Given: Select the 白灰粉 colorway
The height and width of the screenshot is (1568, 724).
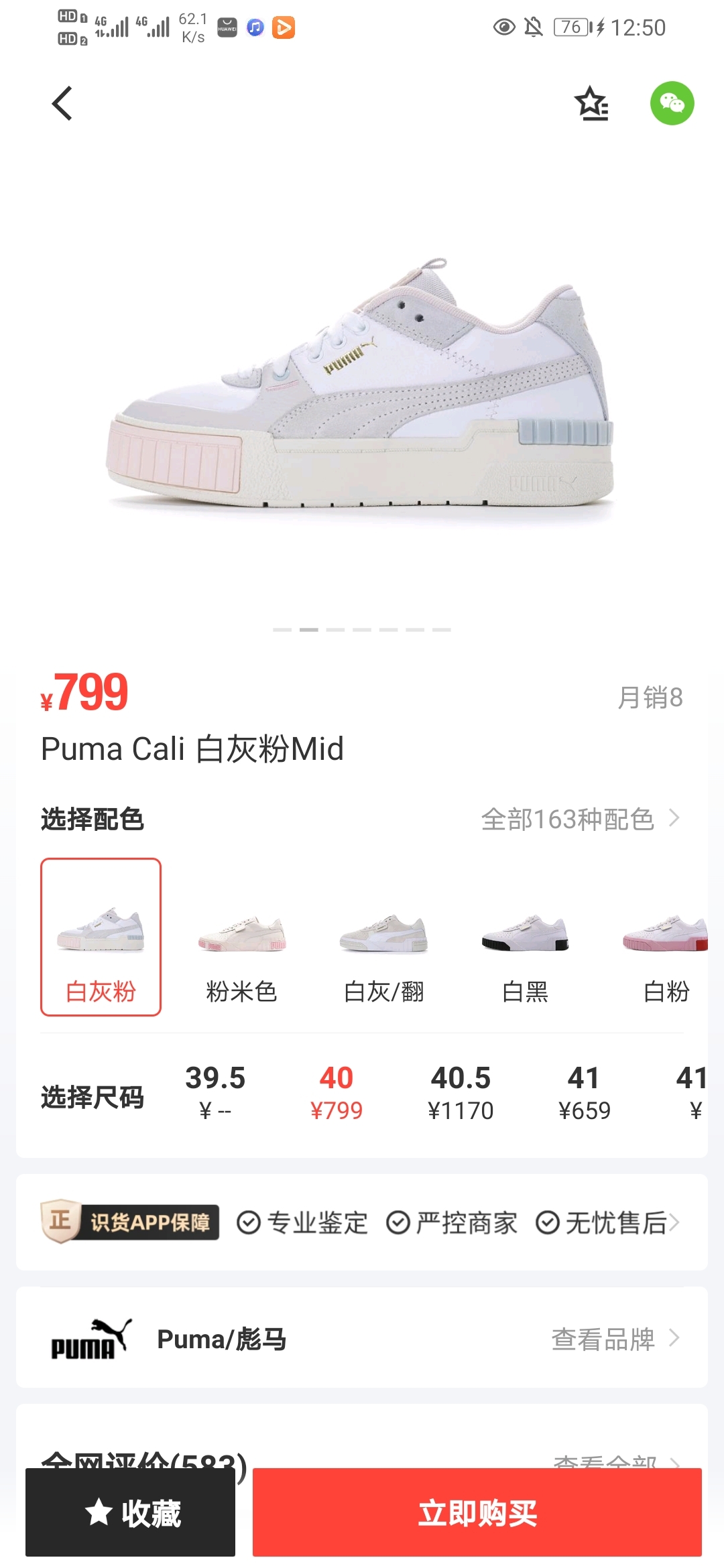Looking at the screenshot, I should point(101,937).
